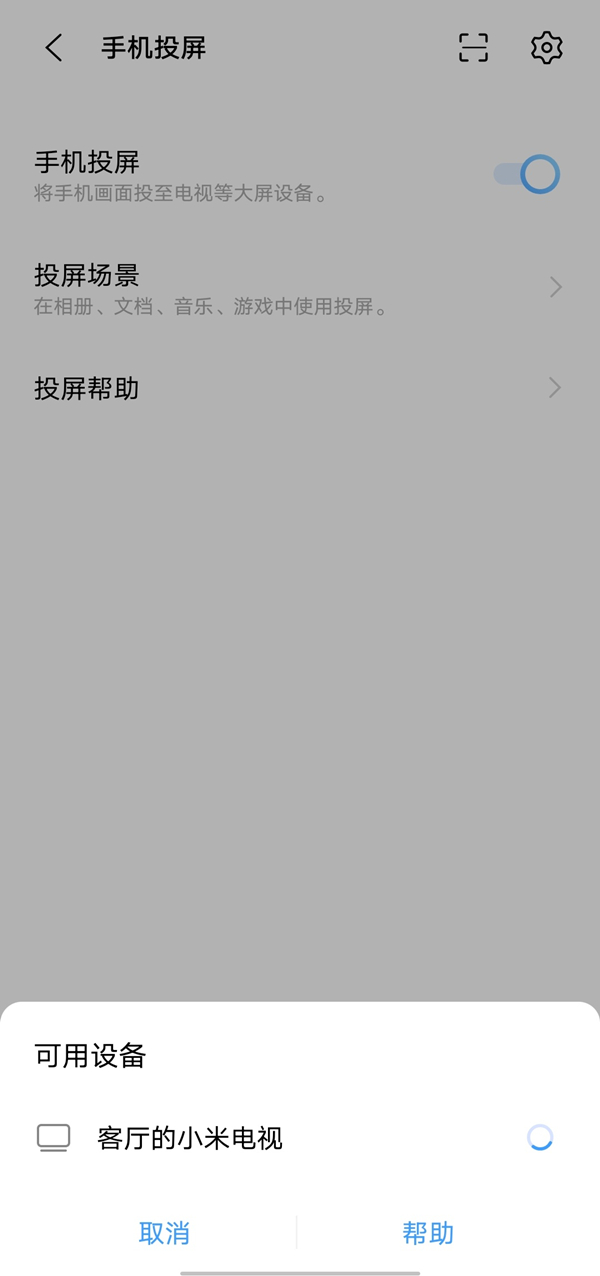Open 投屏帮助 row
This screenshot has width=600, height=1276.
click(300, 388)
